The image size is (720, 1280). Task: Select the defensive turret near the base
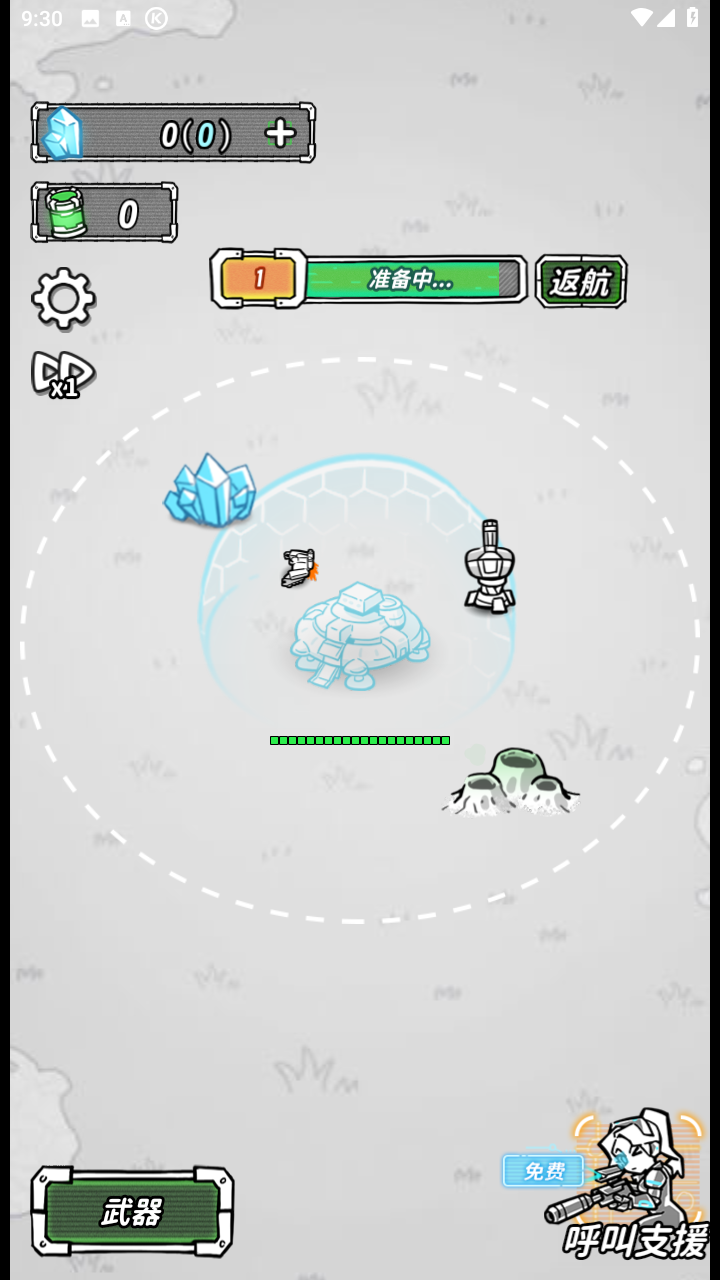[489, 565]
